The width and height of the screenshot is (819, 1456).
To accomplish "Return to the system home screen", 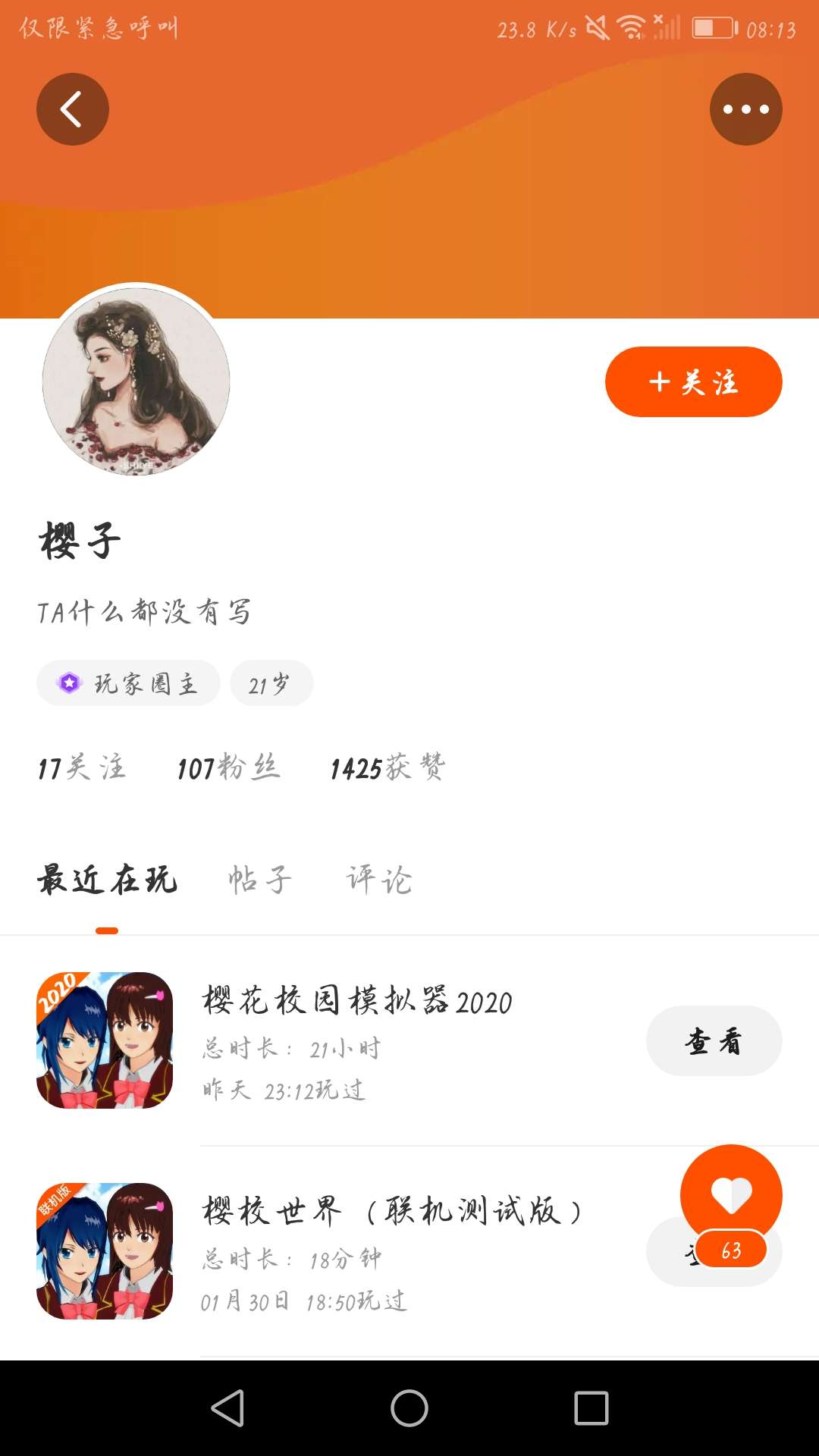I will [409, 1408].
